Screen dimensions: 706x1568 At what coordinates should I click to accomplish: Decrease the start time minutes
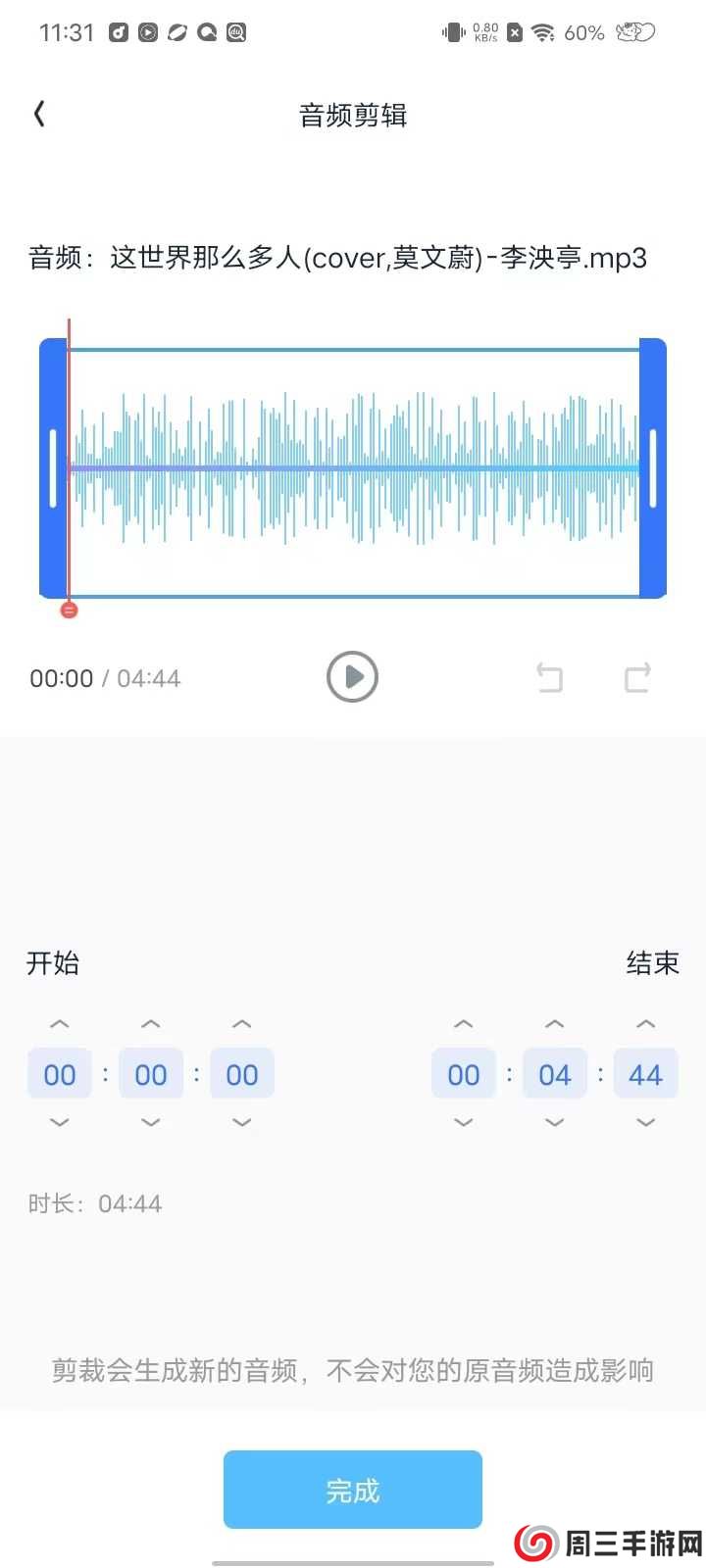point(151,1123)
